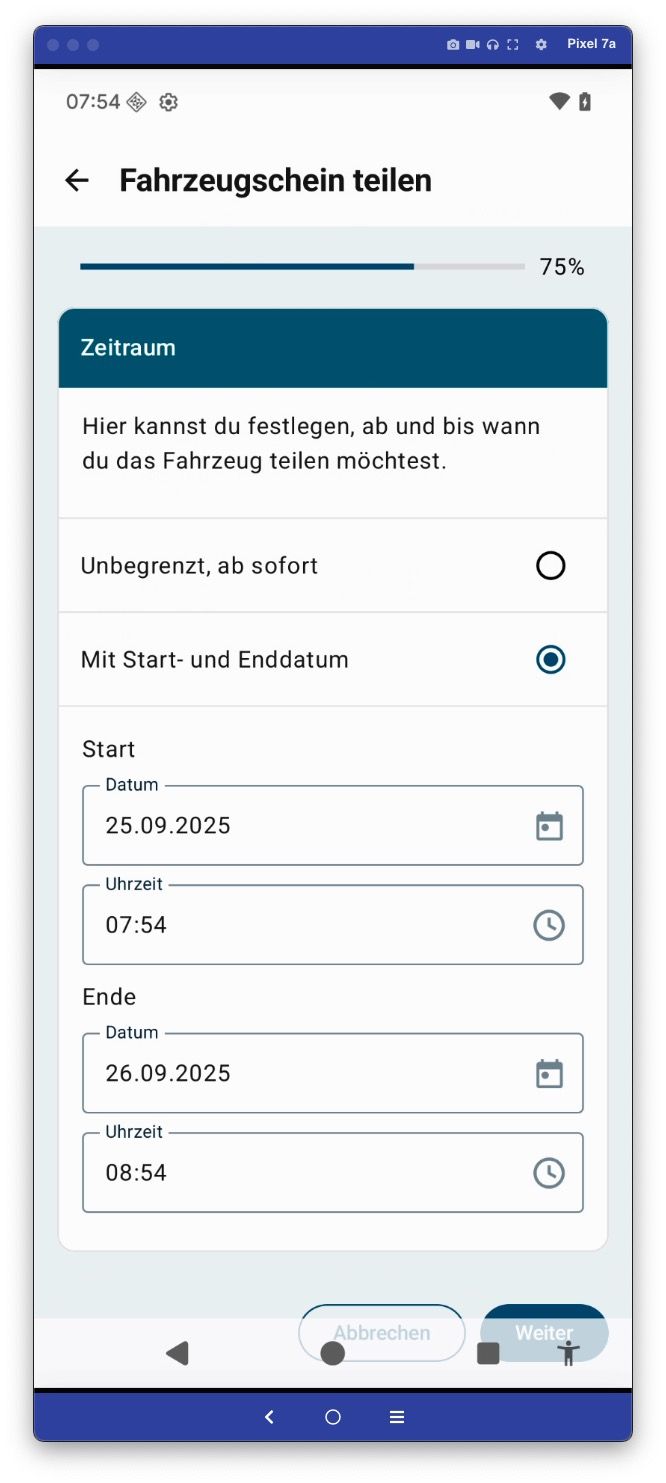666x1483 pixels.
Task: Edit the Ende Uhrzeit 08:54 field
Action: pyautogui.click(x=300, y=1173)
